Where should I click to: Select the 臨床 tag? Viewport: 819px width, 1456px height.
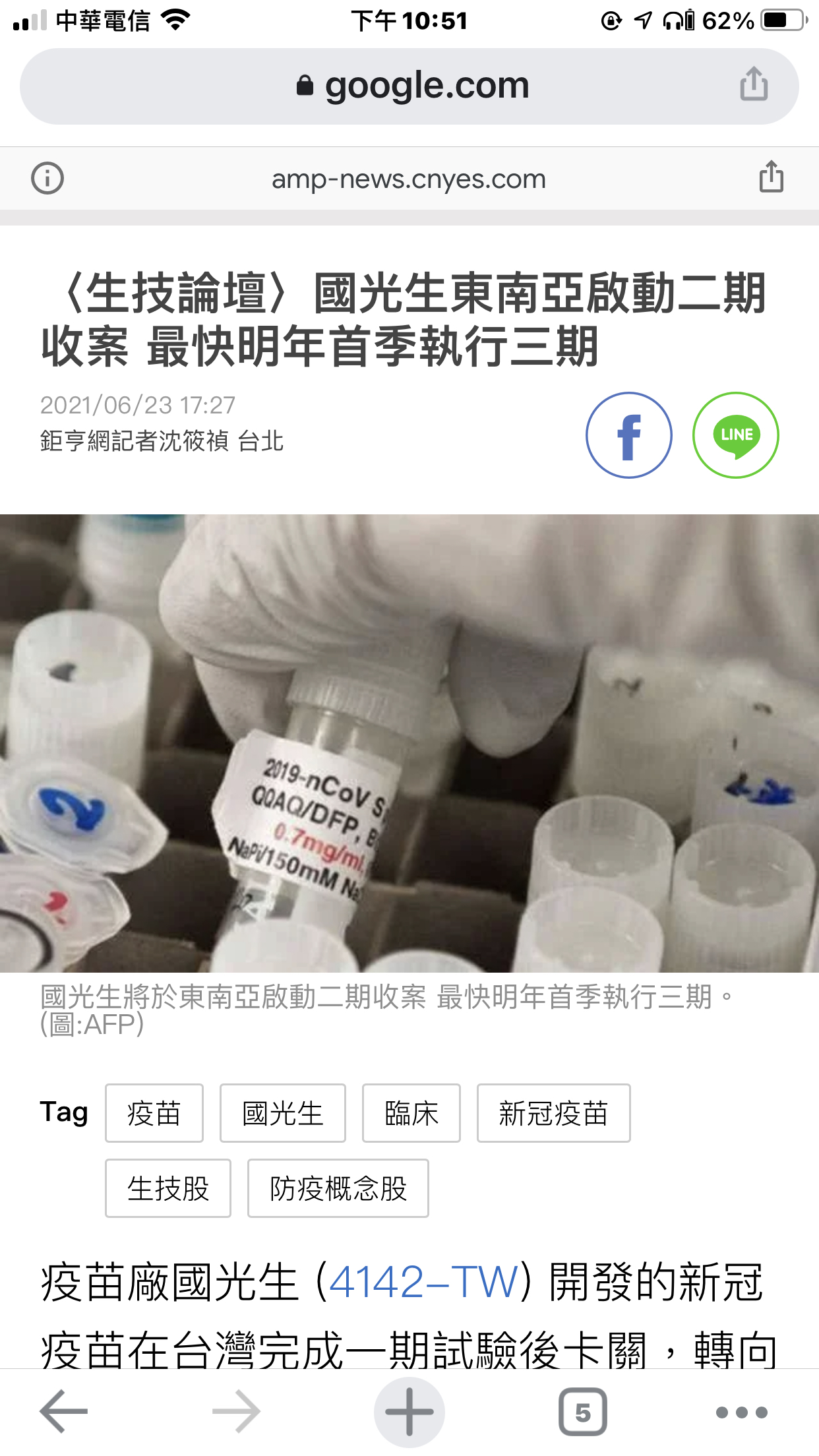tap(411, 1113)
